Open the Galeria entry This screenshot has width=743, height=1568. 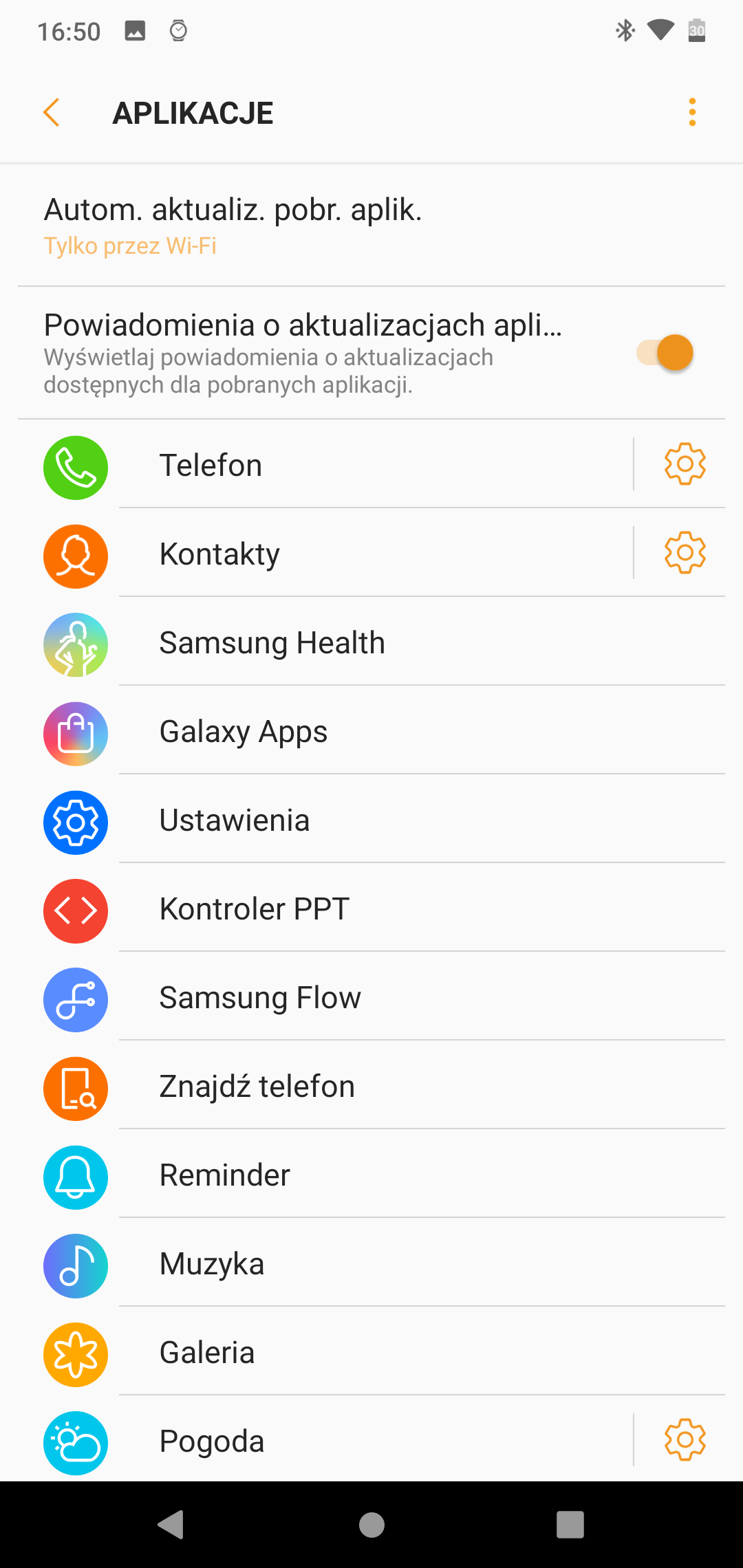point(371,1353)
